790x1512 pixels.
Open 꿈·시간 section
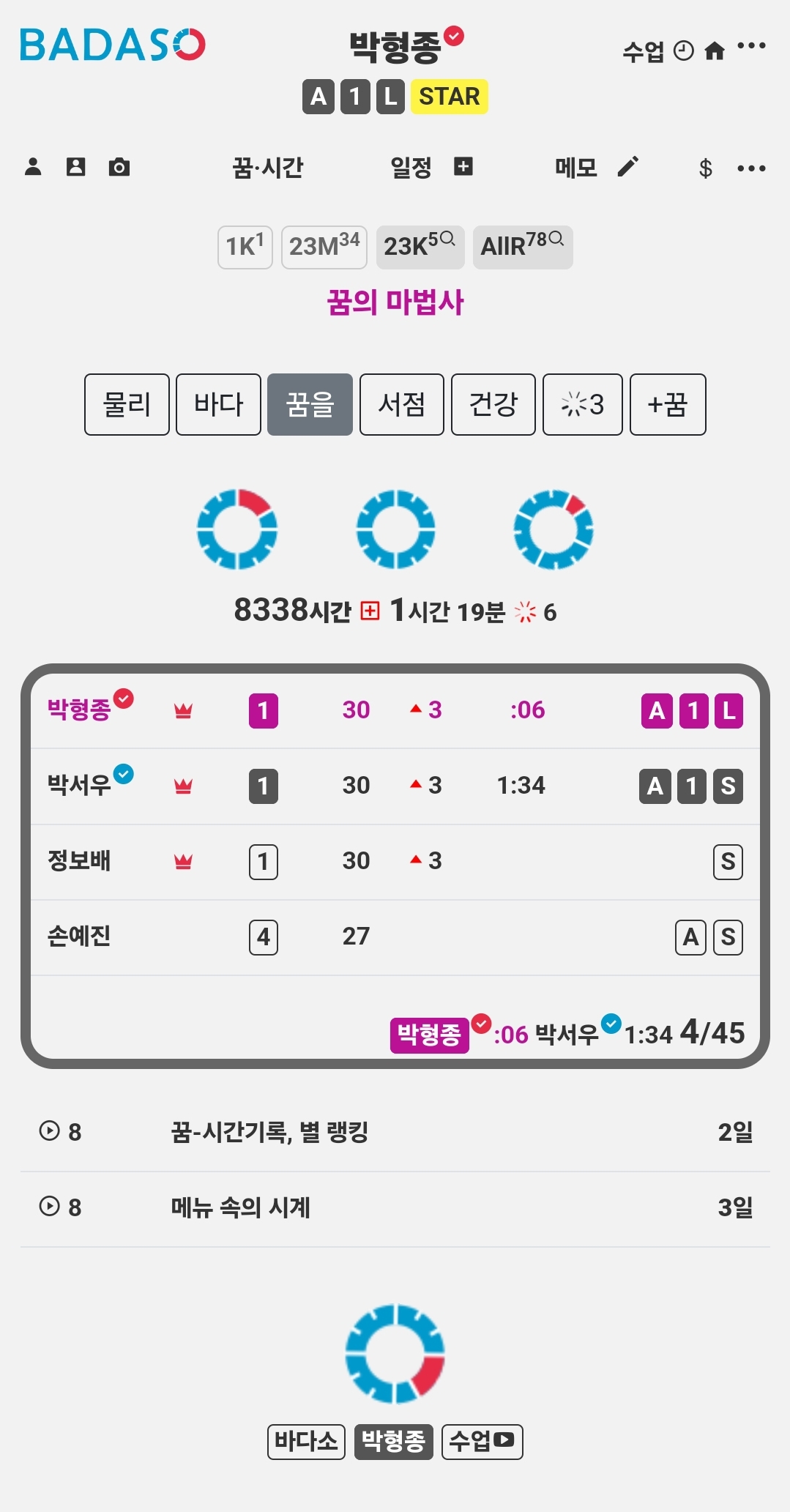coord(268,168)
